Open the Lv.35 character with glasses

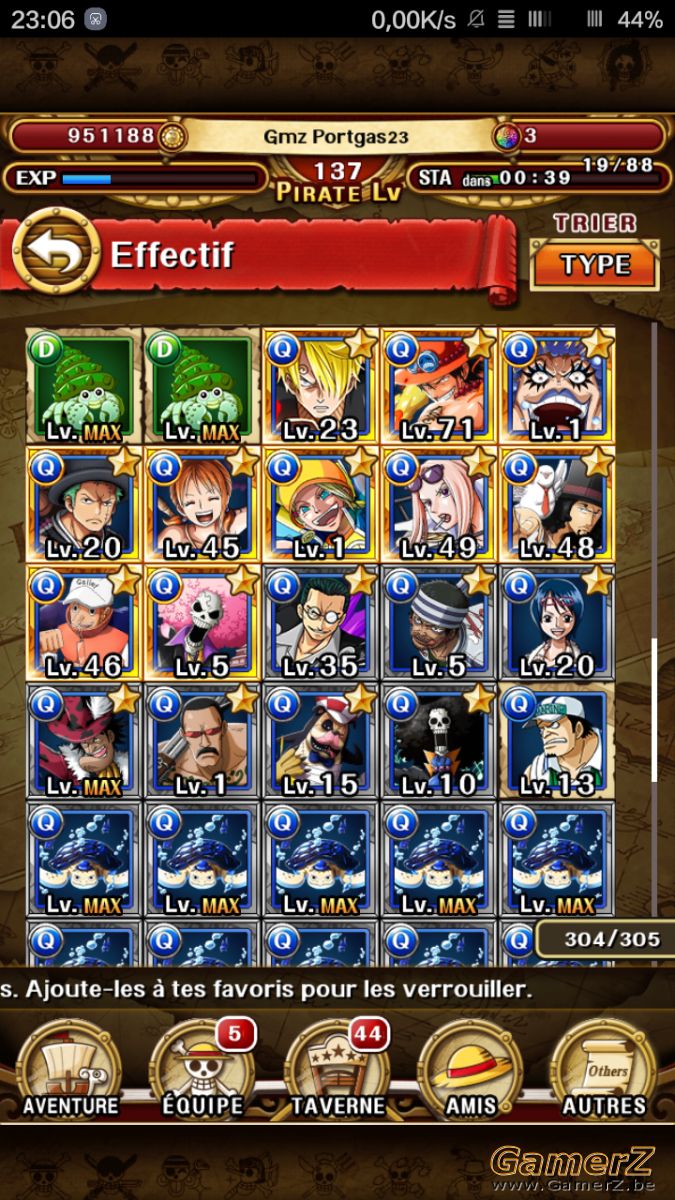[320, 623]
